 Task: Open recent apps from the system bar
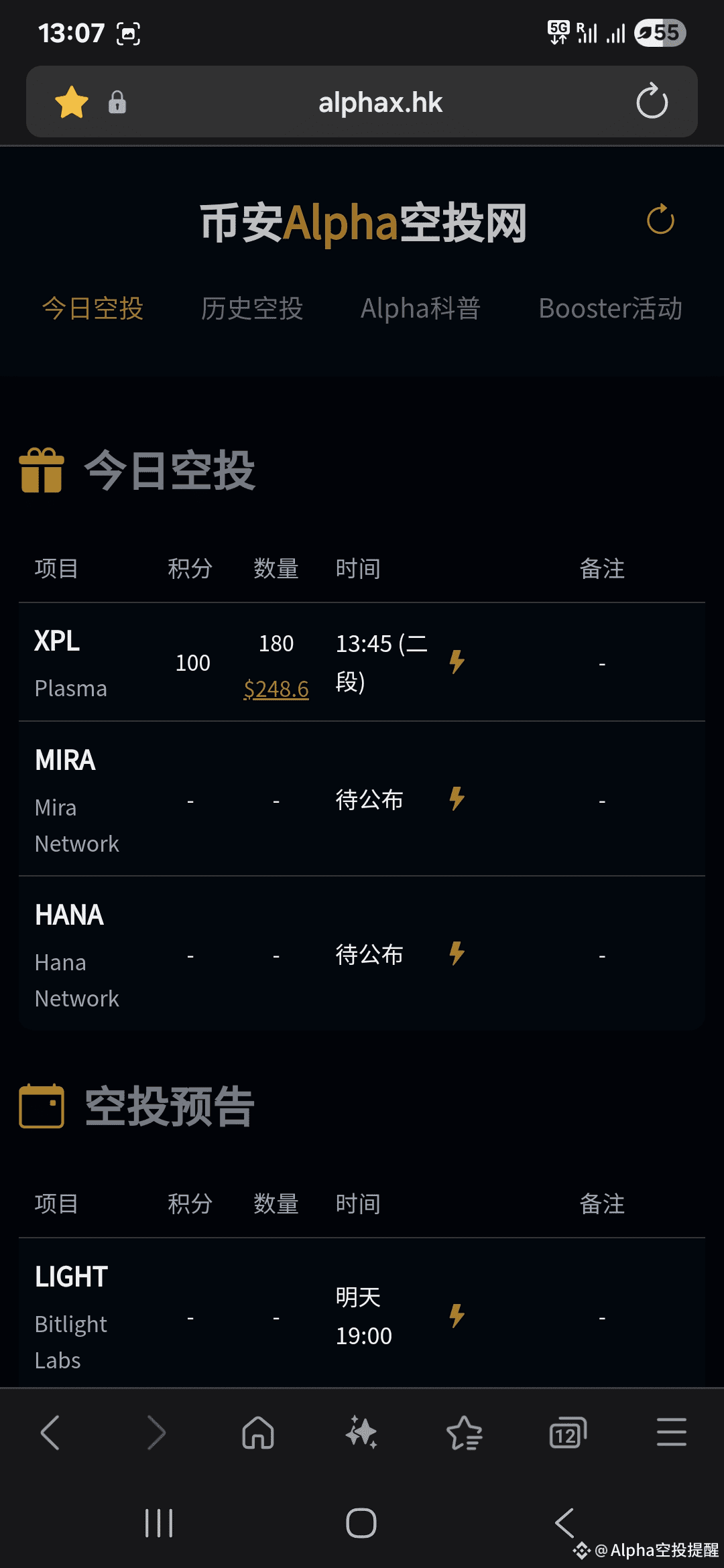(159, 1523)
